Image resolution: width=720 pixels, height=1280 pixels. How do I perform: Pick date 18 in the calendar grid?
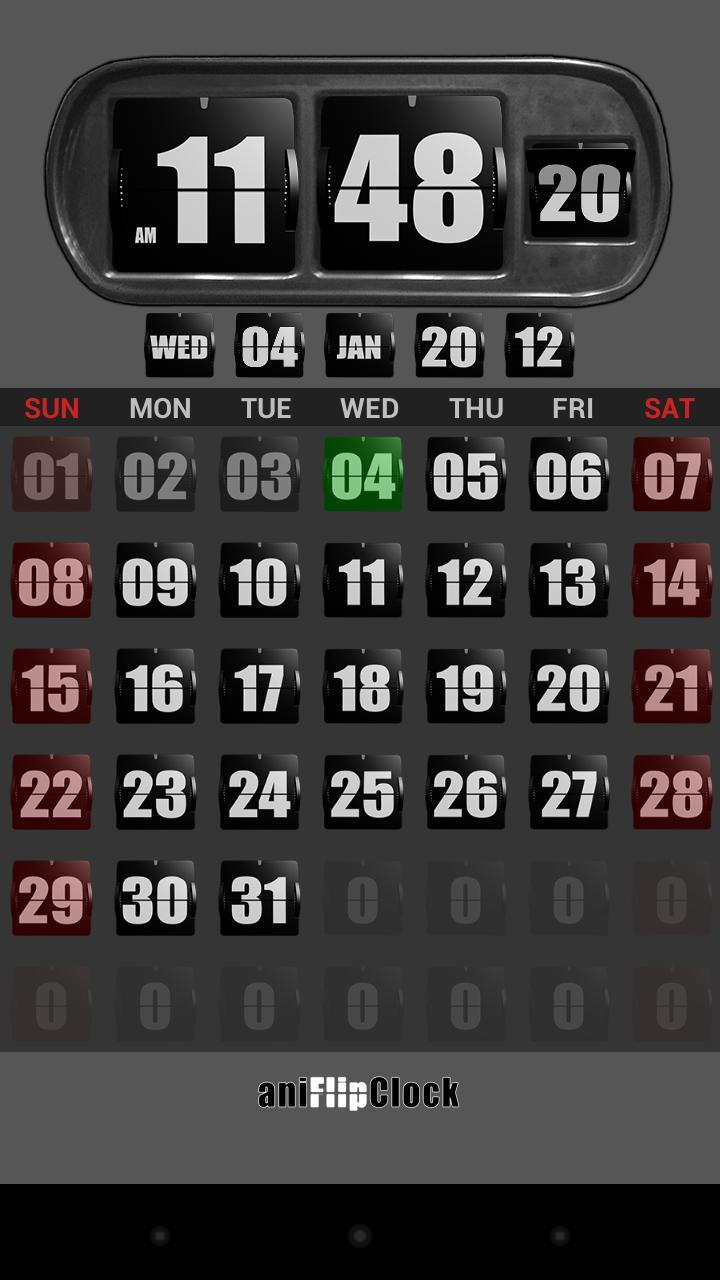(x=363, y=686)
